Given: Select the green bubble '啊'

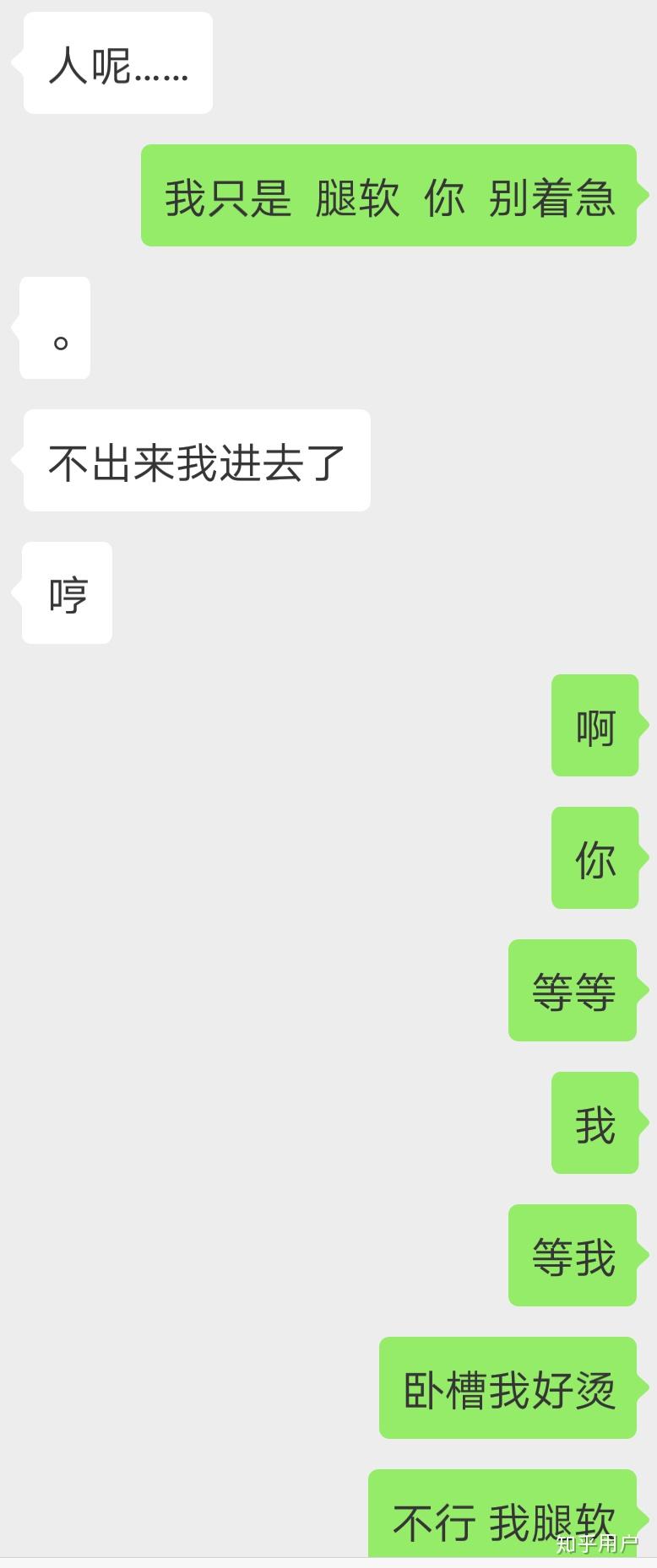Looking at the screenshot, I should [595, 726].
